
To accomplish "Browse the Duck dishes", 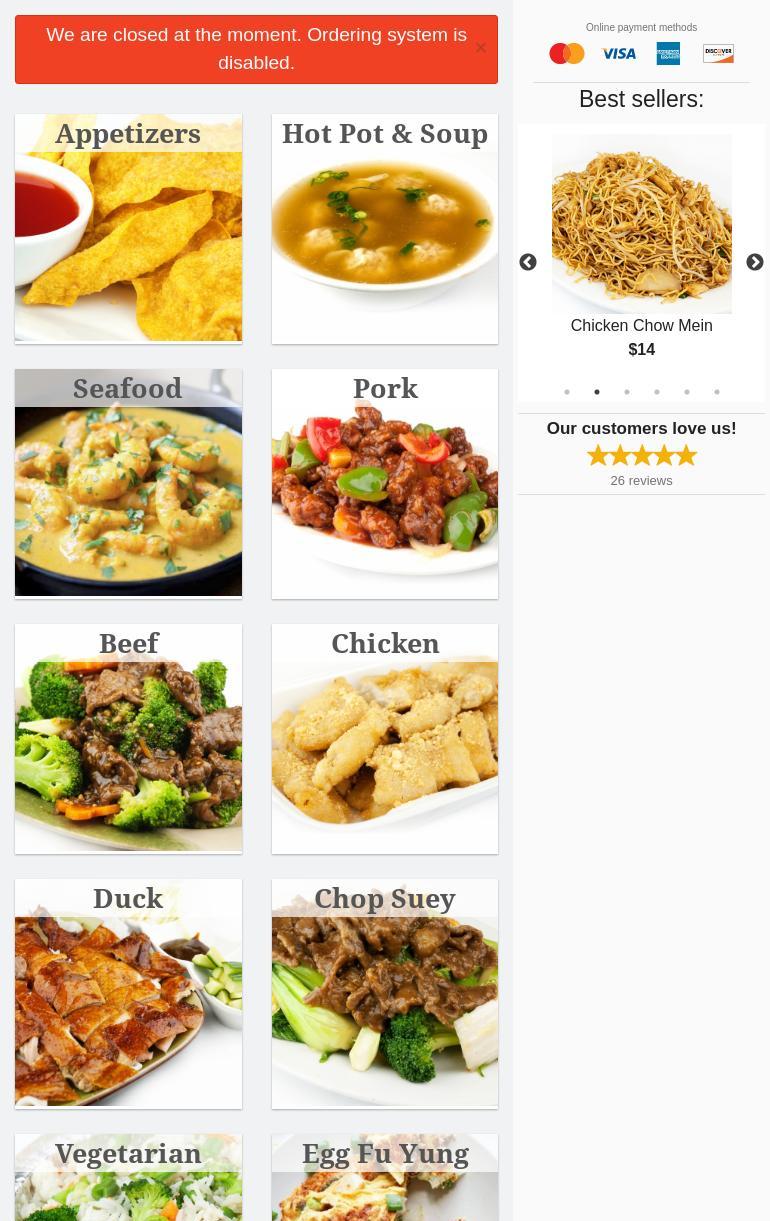I will coord(128,994).
